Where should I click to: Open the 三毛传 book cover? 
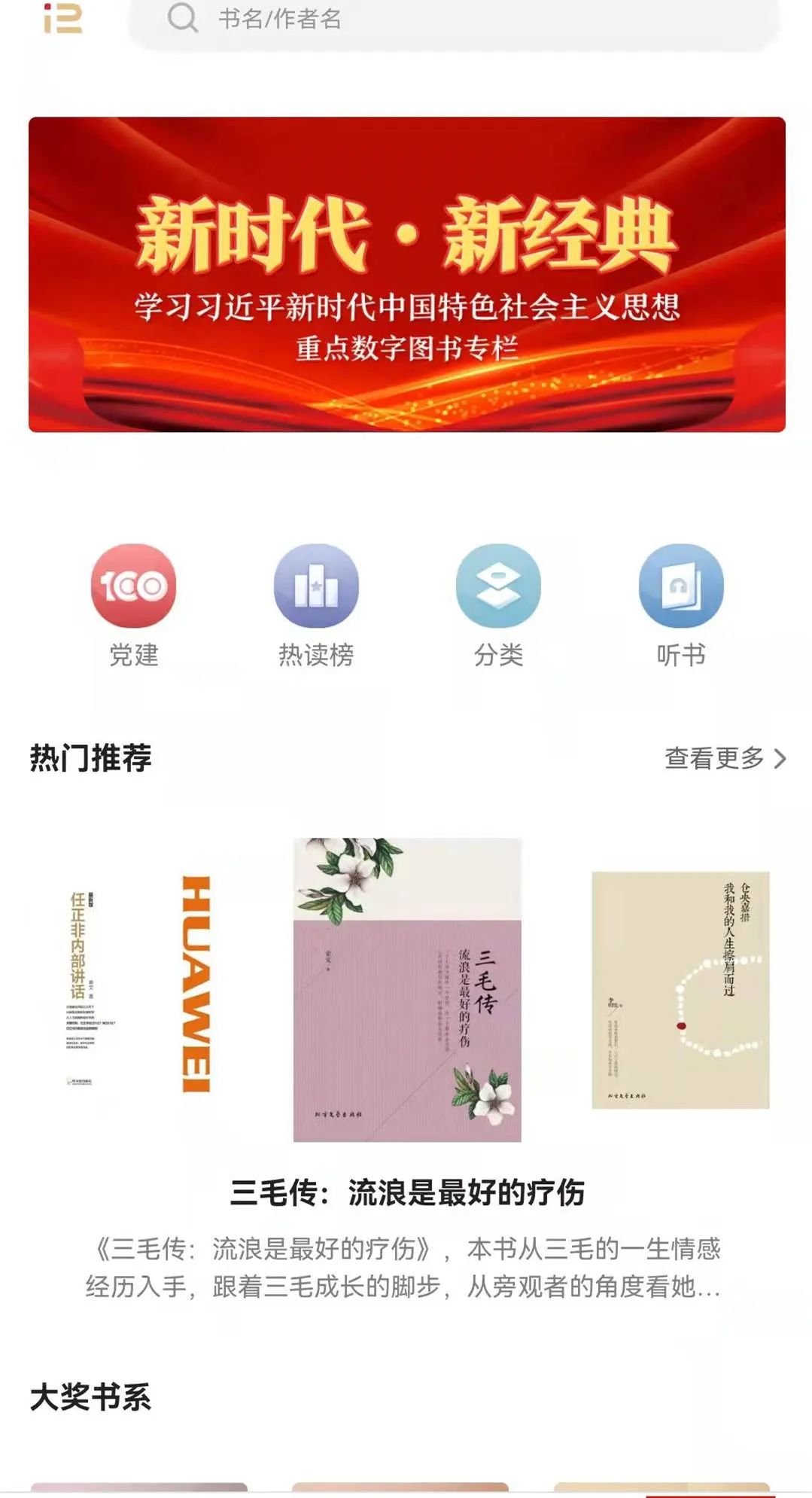(x=407, y=989)
